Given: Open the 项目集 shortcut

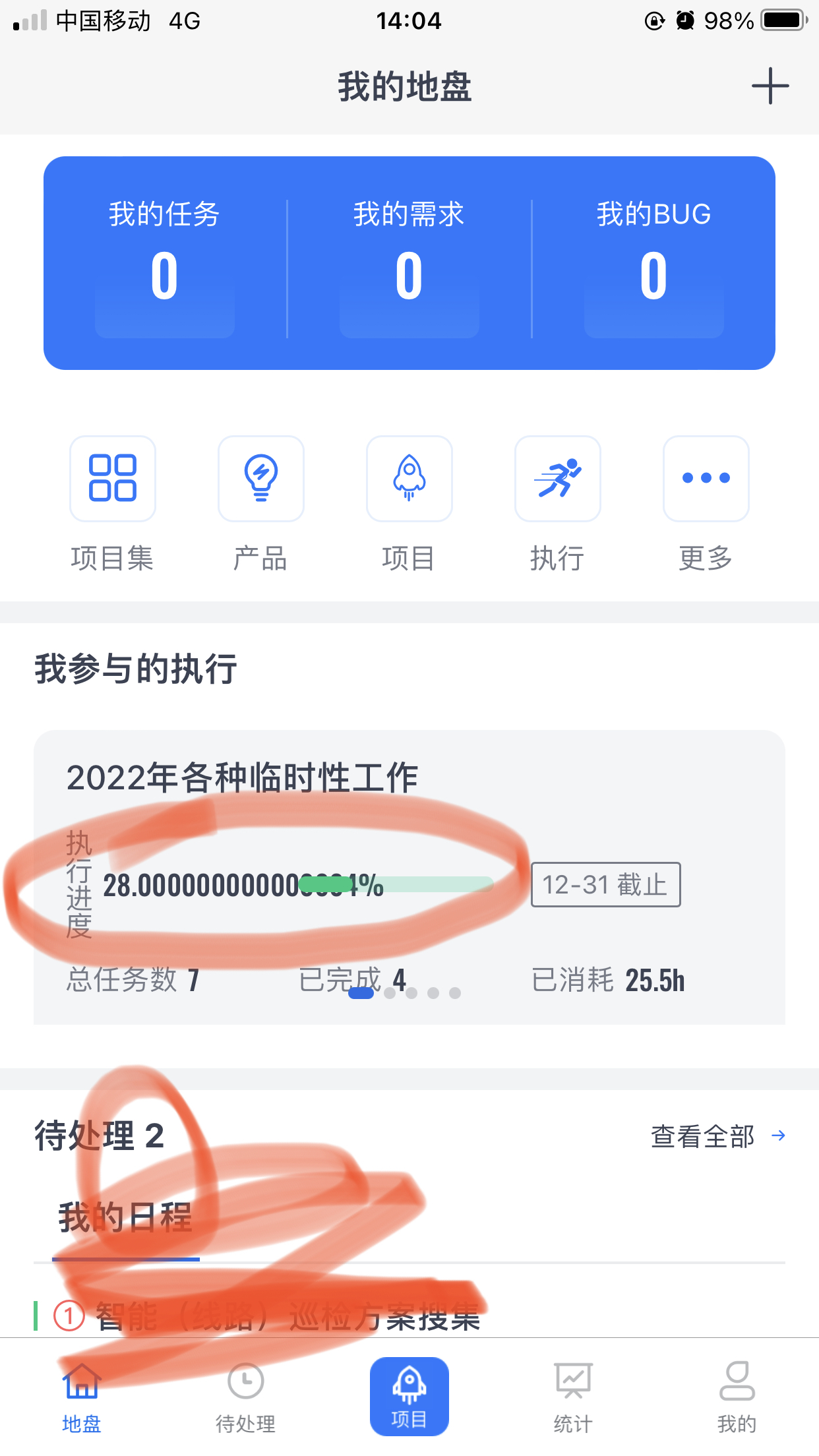Looking at the screenshot, I should [x=113, y=479].
